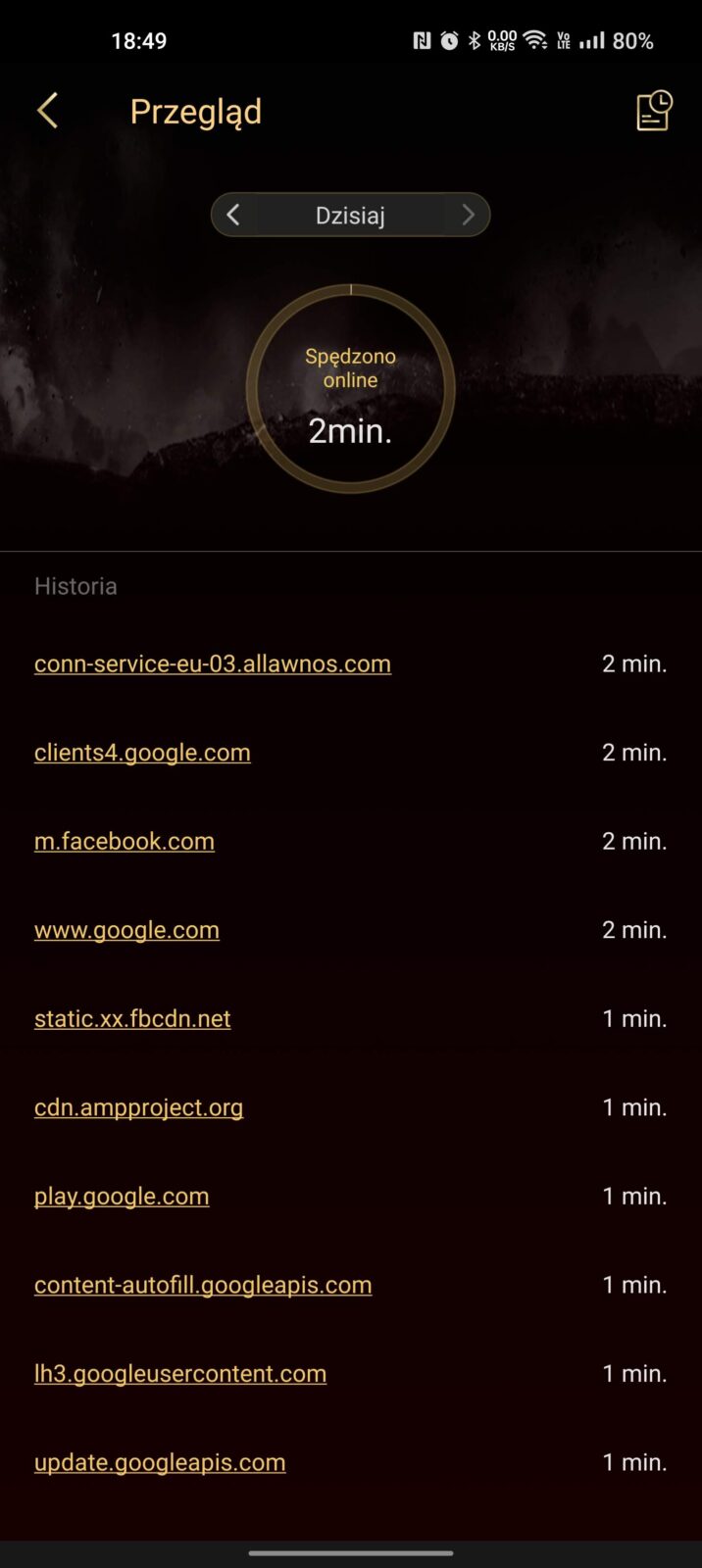702x1568 pixels.
Task: Open the m.facebook.com link
Action: click(125, 842)
